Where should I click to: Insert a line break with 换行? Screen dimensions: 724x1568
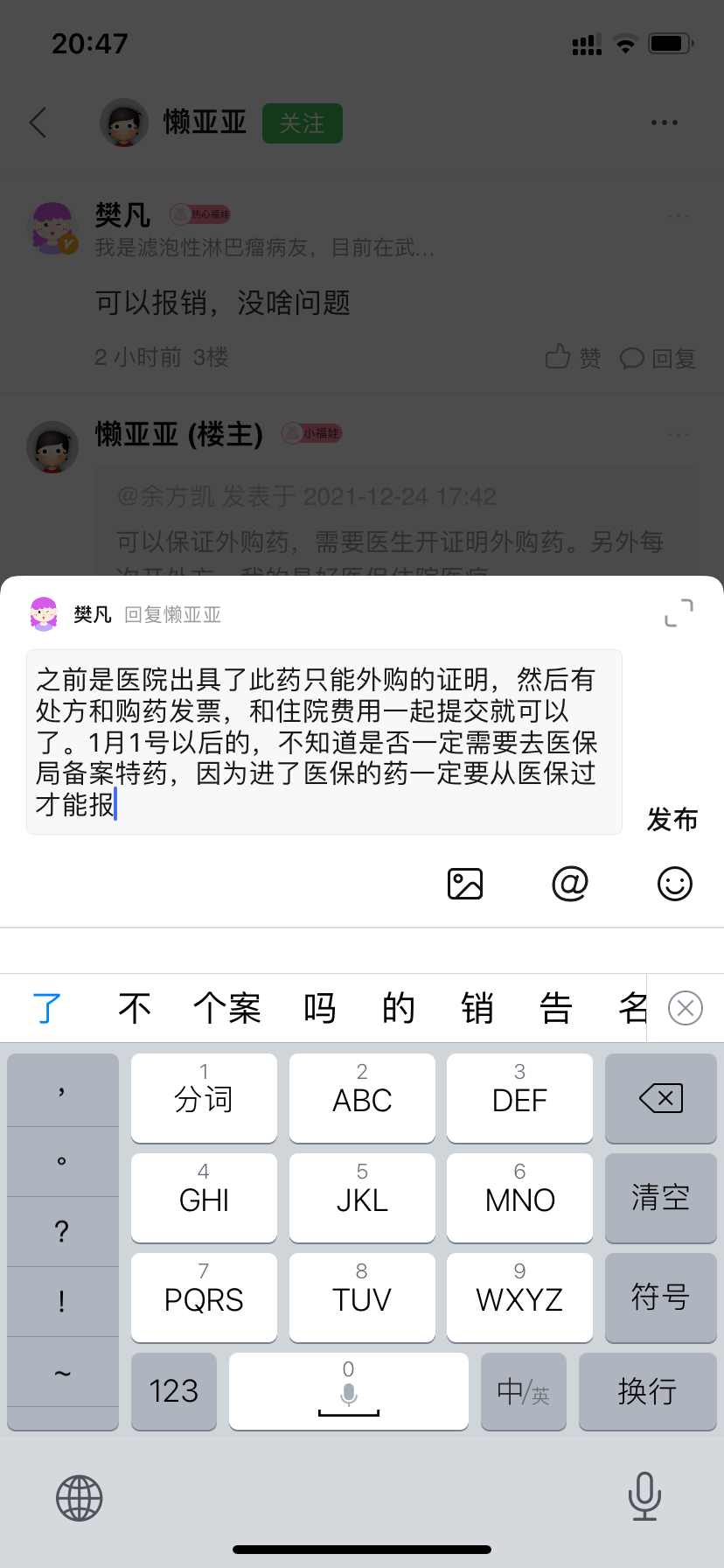(647, 1390)
